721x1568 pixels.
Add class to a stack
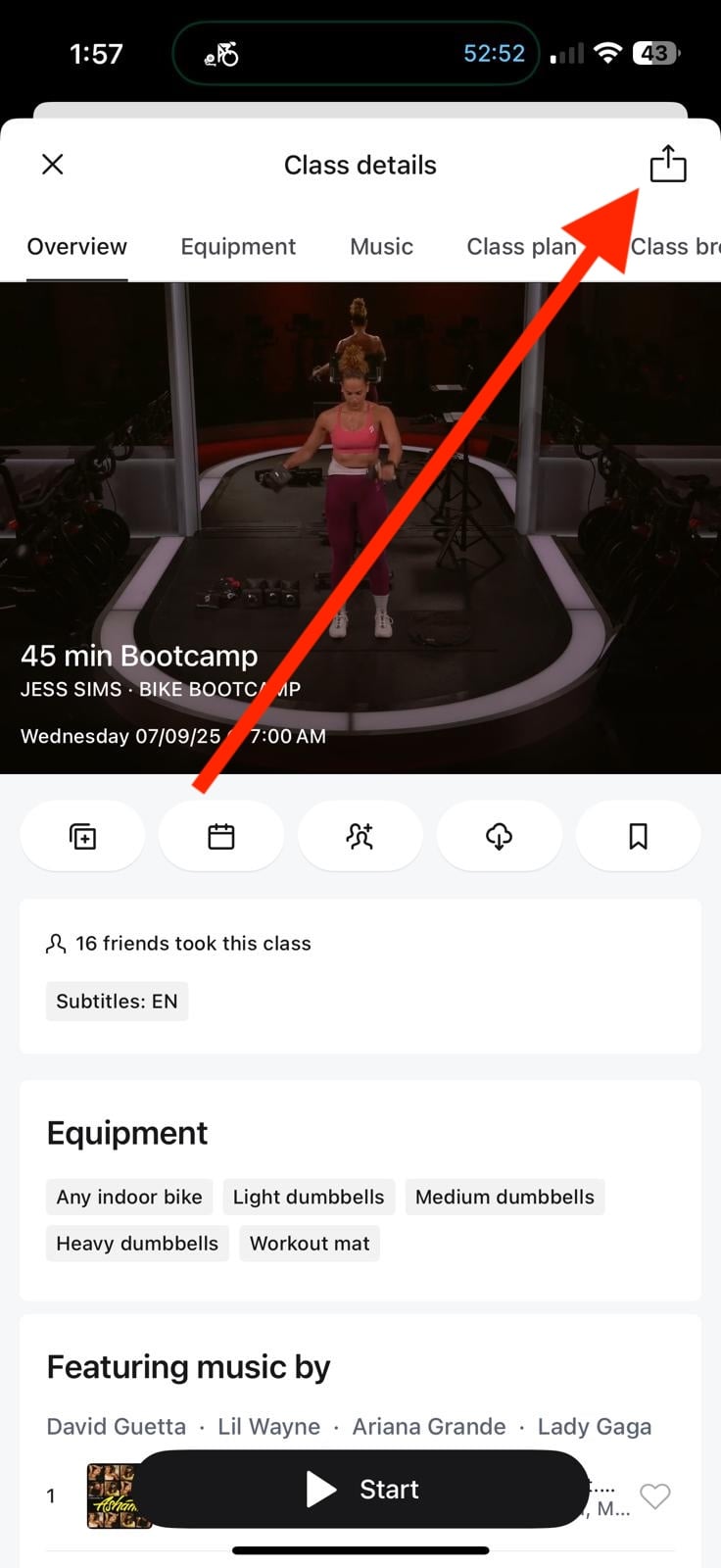click(x=83, y=836)
